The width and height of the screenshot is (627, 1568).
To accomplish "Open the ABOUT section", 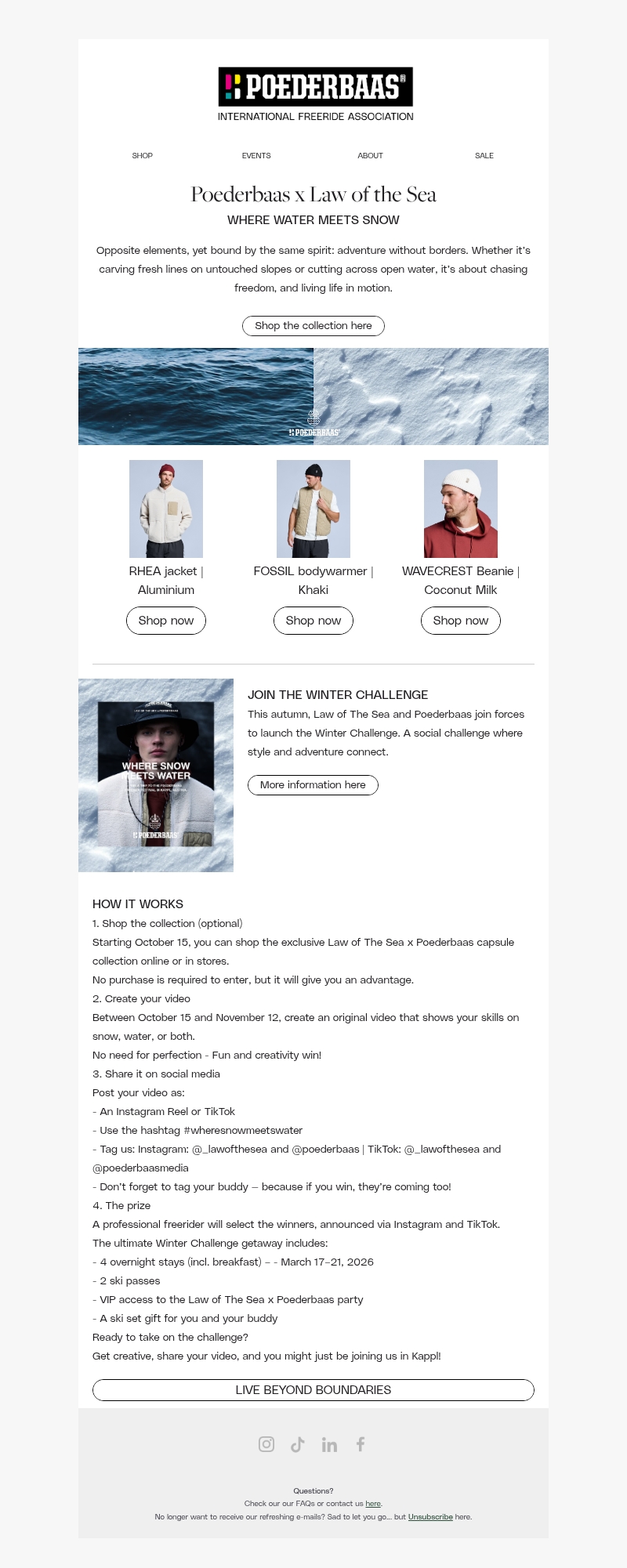I will tap(370, 156).
